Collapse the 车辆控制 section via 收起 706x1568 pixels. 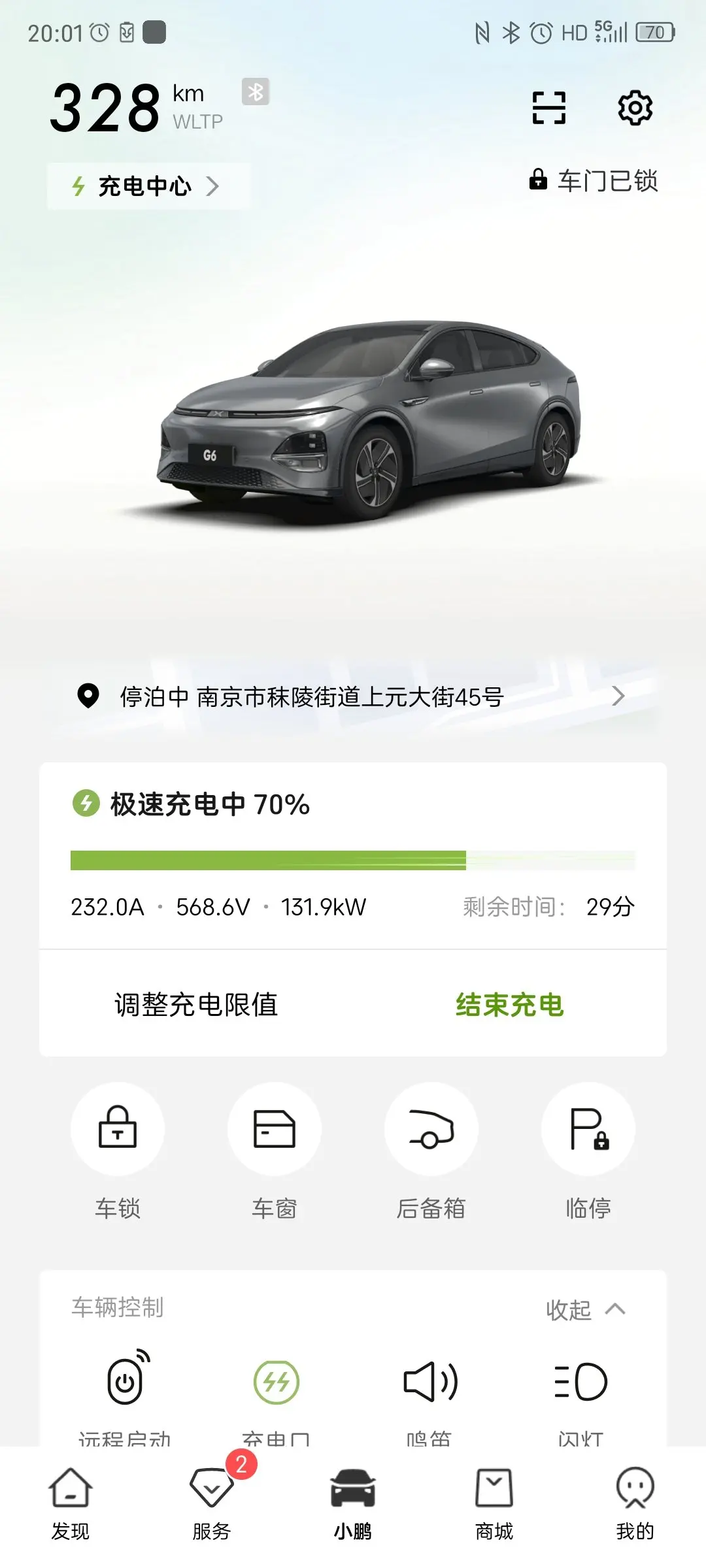[x=585, y=1309]
